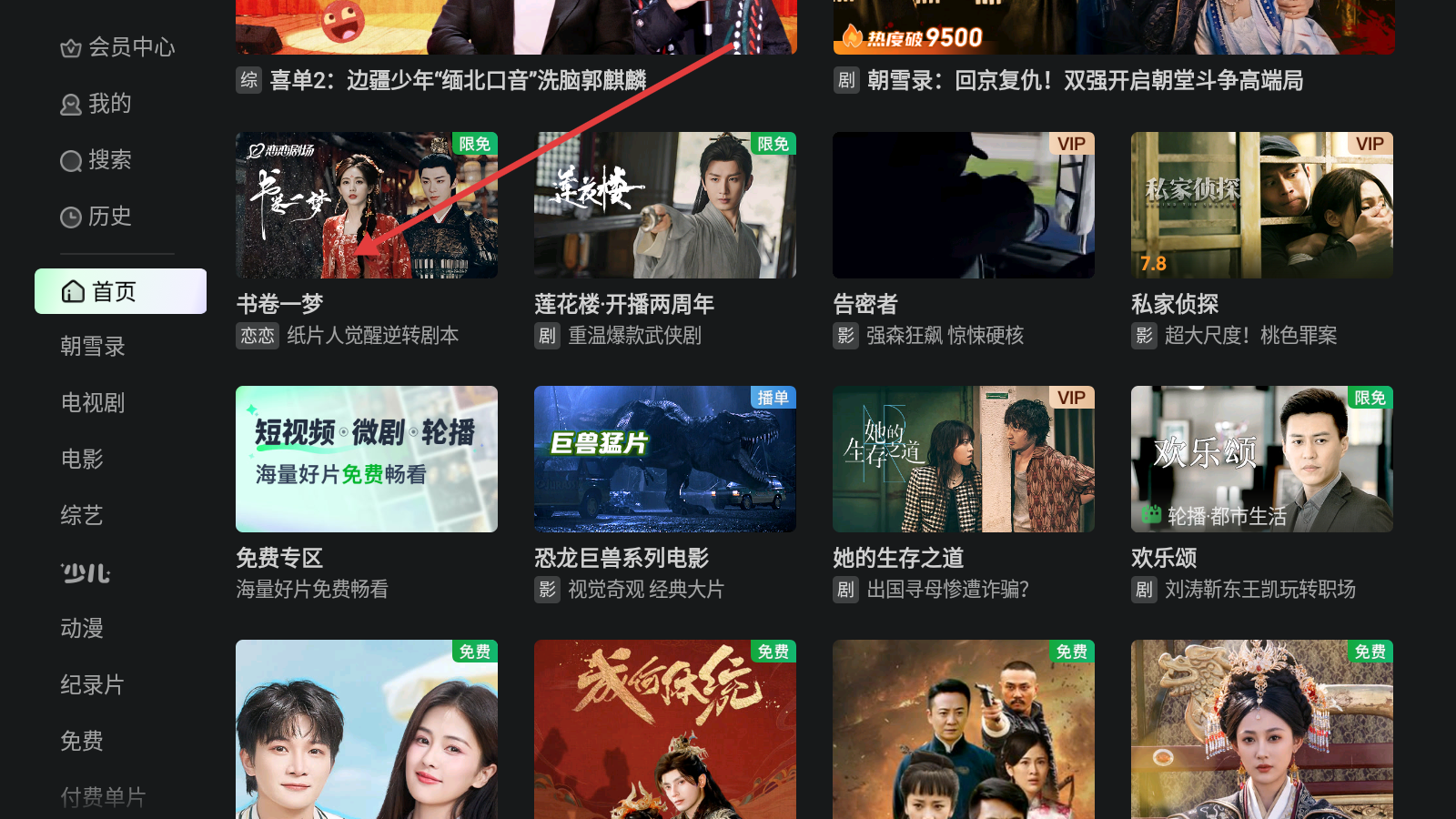
Task: Open 欢乐颂 drama card
Action: point(1262,460)
